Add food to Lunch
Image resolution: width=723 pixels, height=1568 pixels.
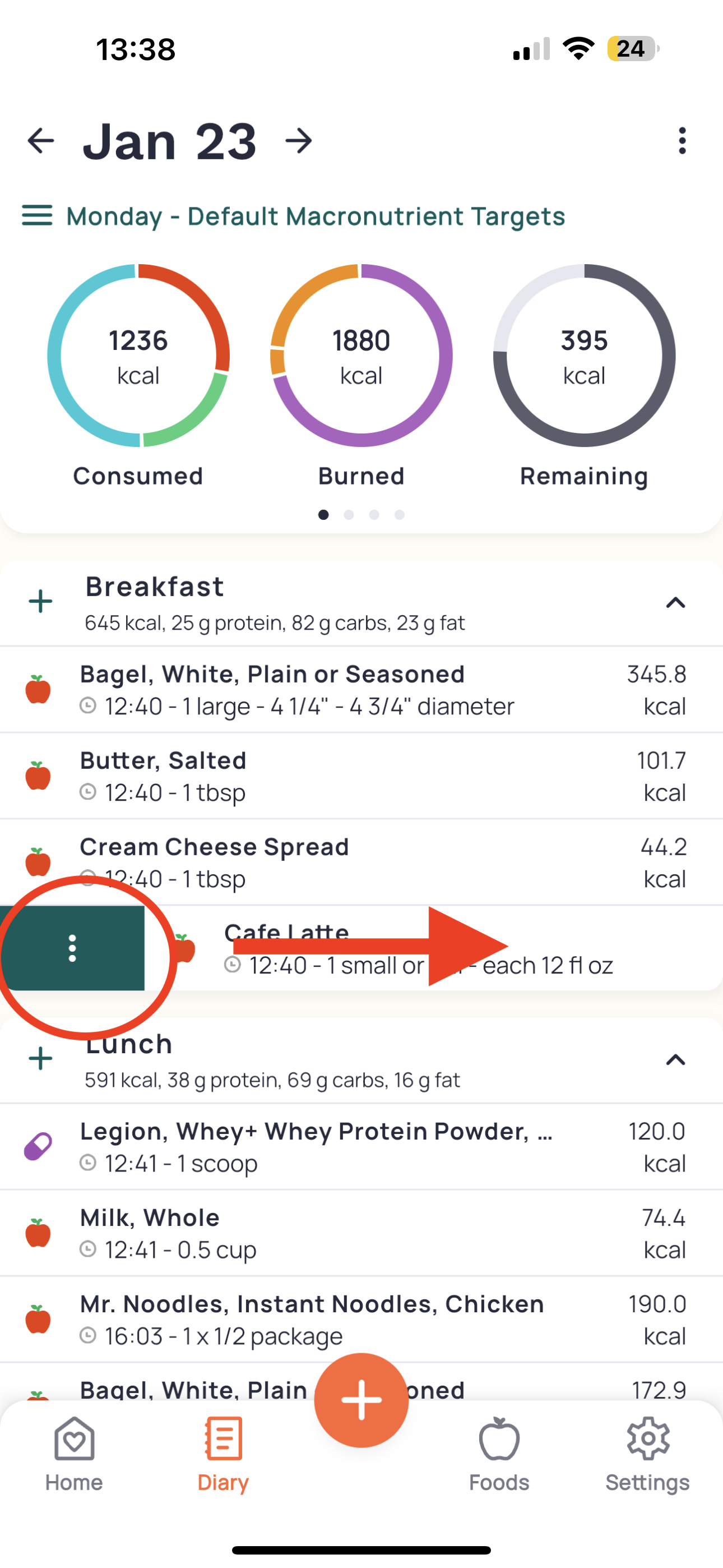(41, 1059)
